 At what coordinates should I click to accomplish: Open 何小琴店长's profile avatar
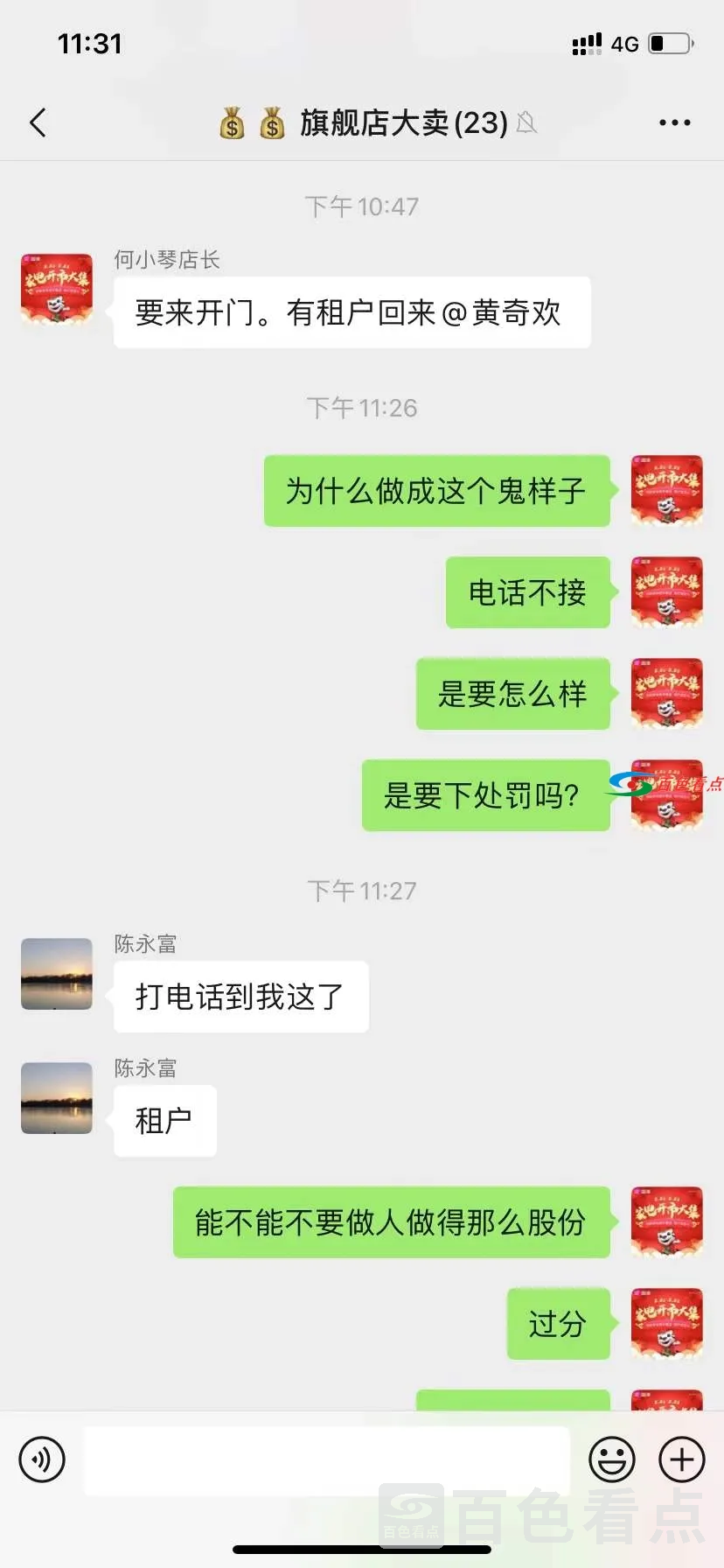(x=57, y=290)
